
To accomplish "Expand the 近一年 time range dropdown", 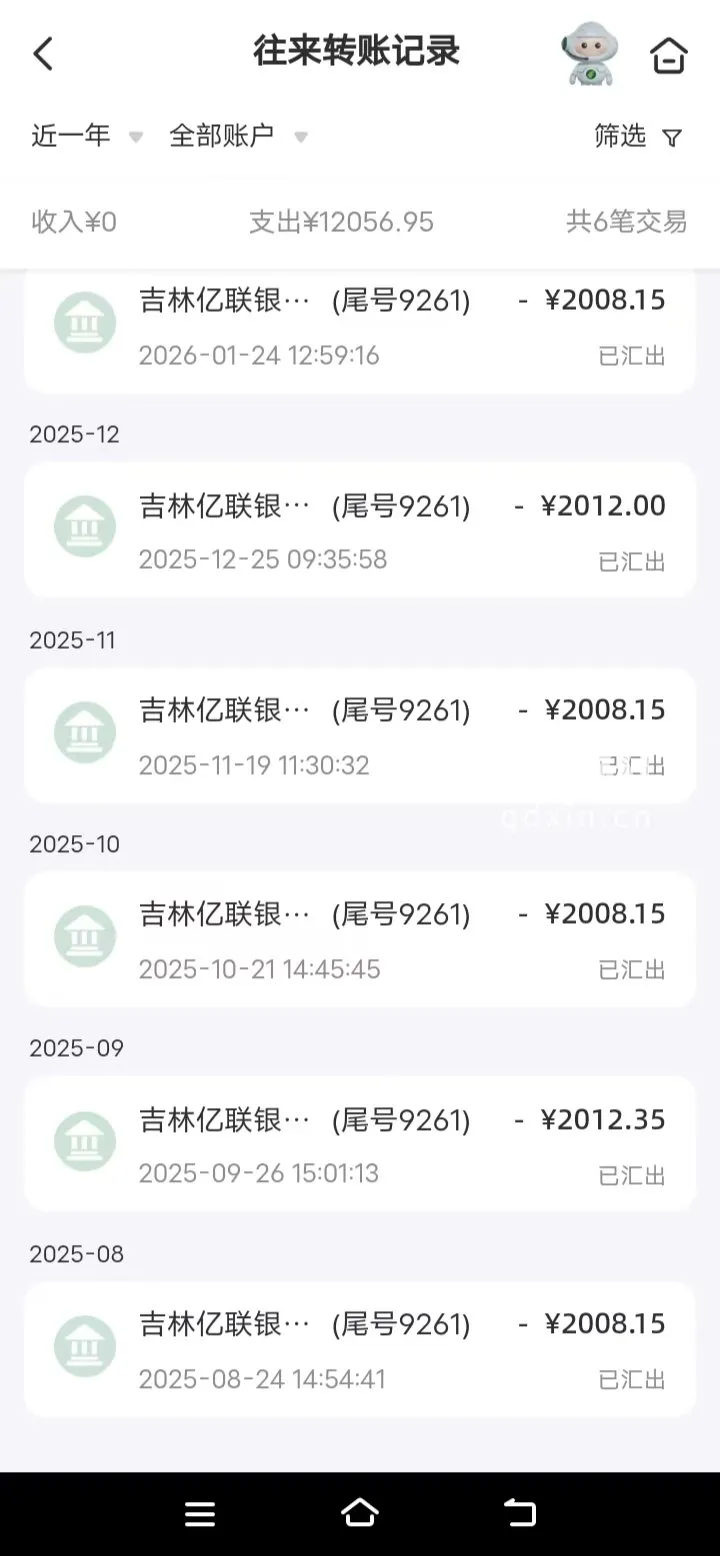I will coord(86,136).
